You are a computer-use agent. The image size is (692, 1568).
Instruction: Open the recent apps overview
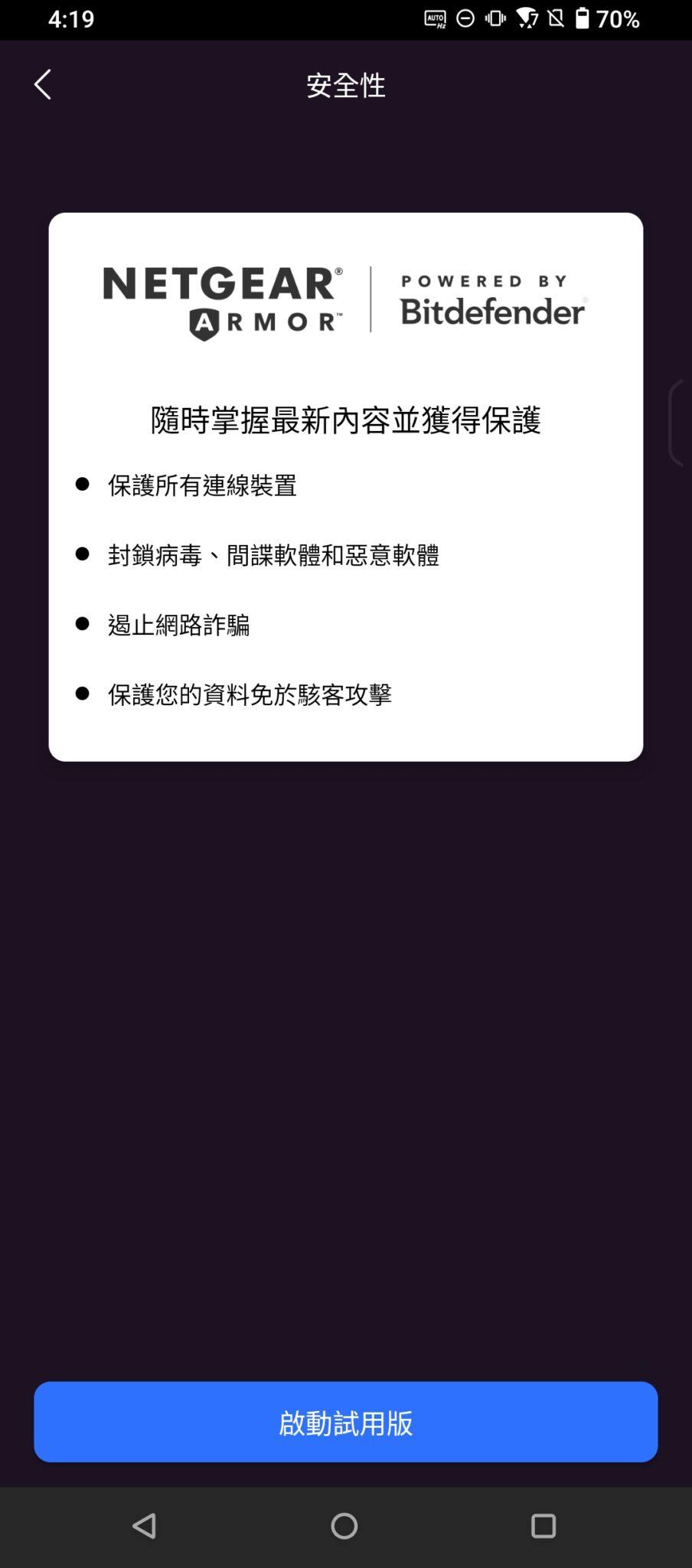543,1526
